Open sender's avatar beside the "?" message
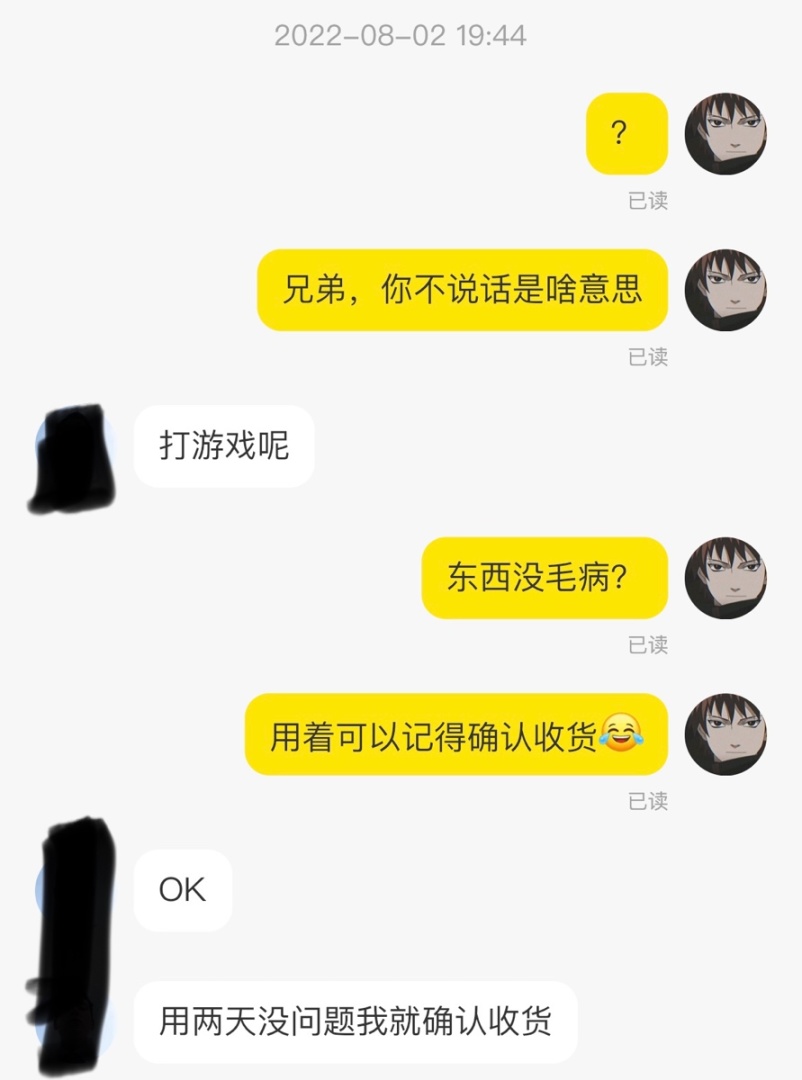Screen dimensions: 802x1080 click(x=726, y=134)
